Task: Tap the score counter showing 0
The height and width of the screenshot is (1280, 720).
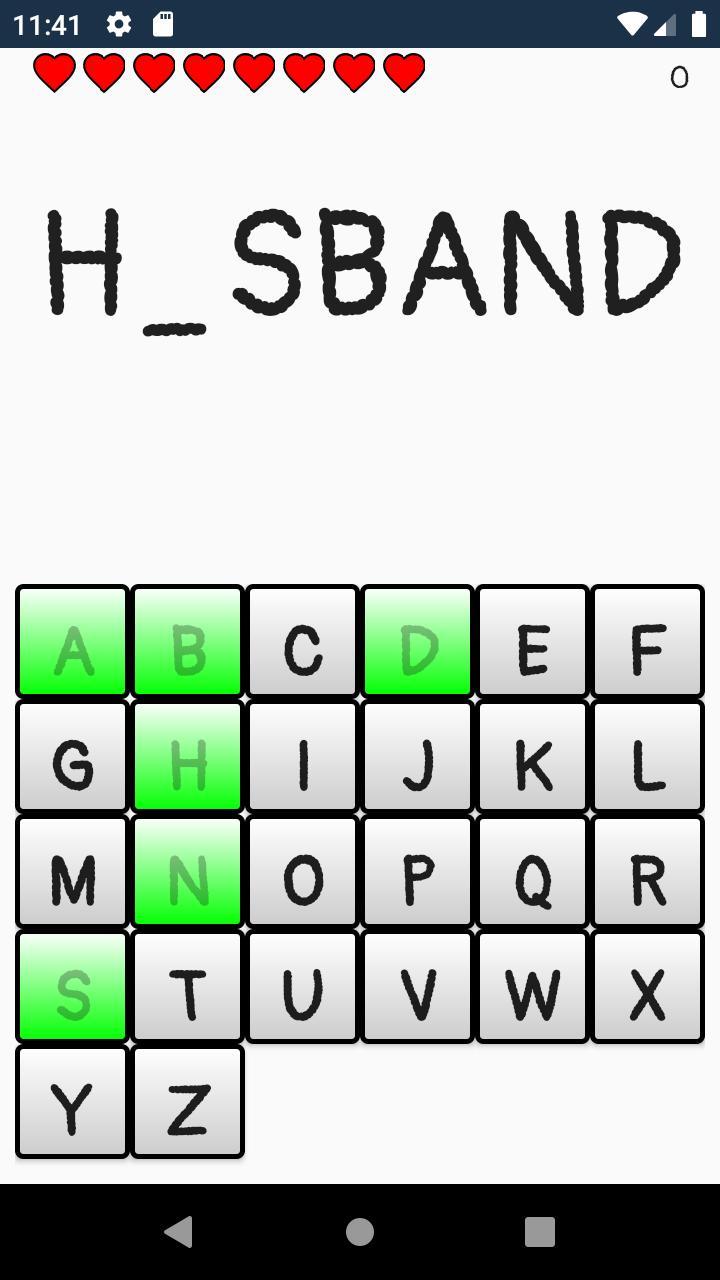Action: [x=679, y=77]
